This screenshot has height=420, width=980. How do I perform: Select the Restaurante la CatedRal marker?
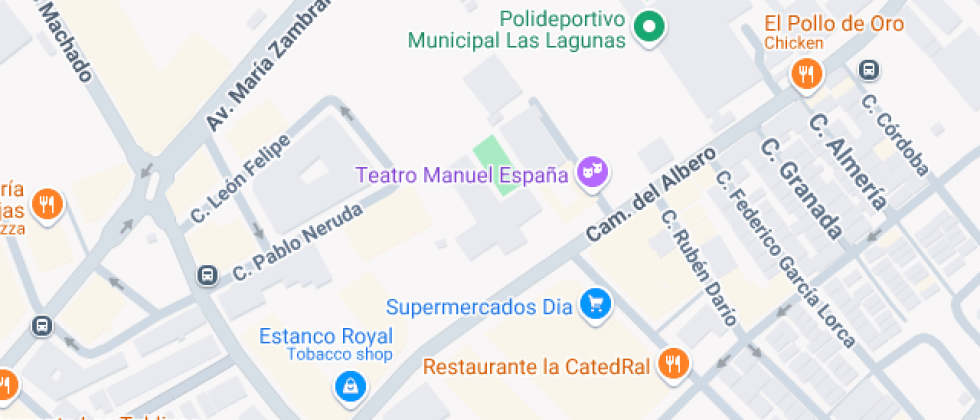675,365
